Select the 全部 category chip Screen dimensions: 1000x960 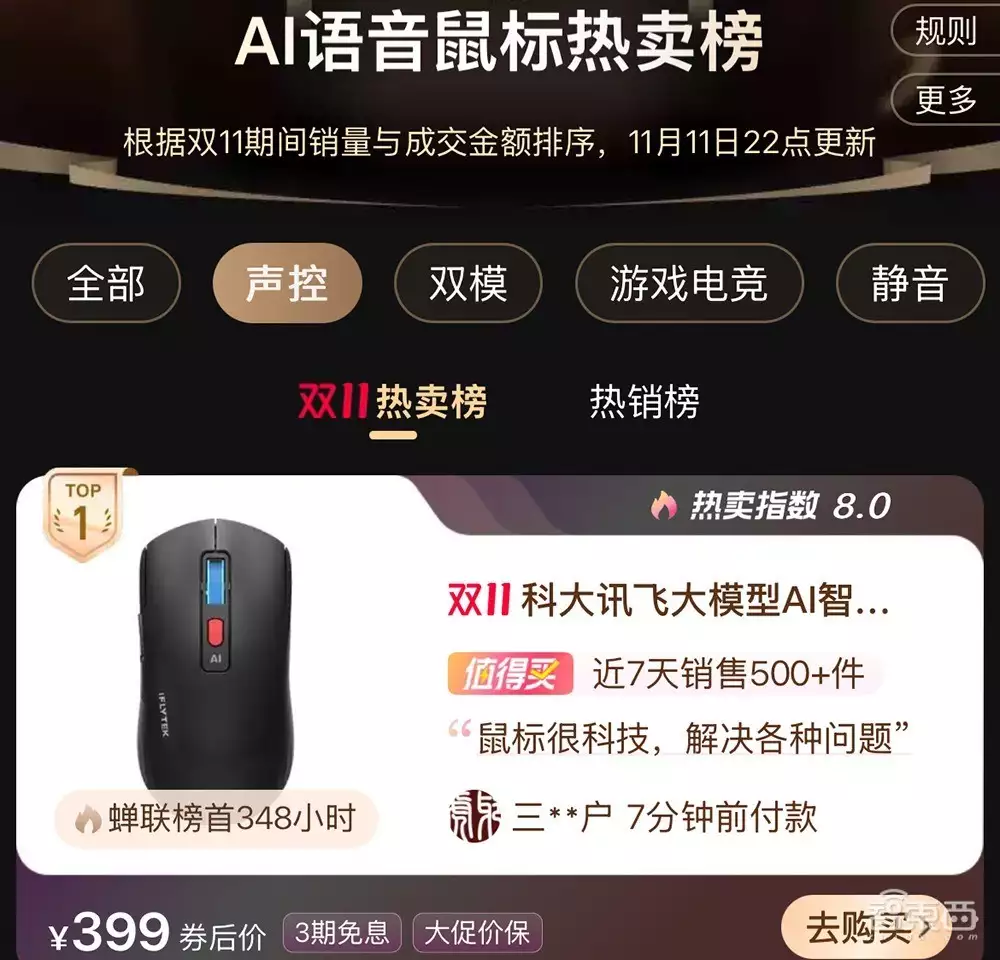coord(106,283)
